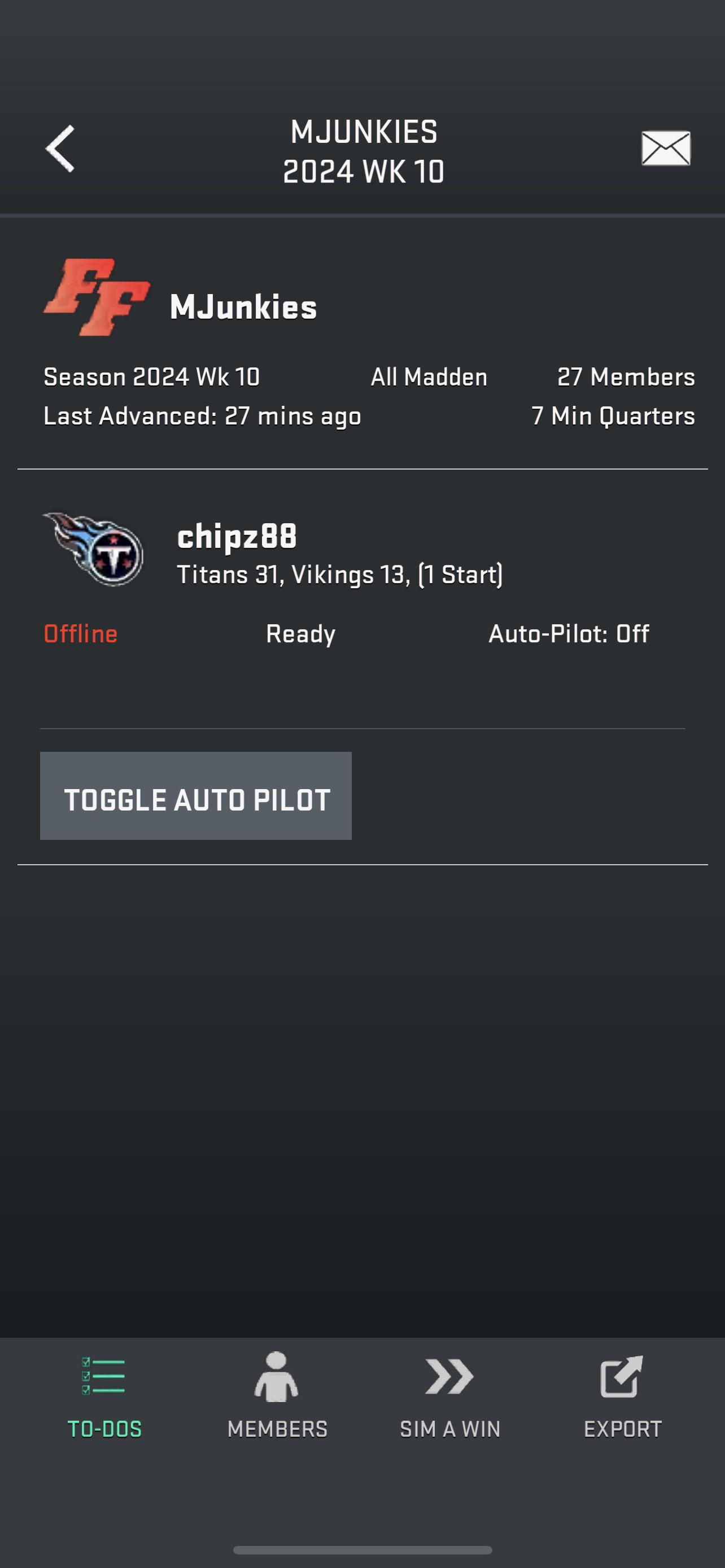The image size is (725, 1568).
Task: Tap the Offline status label
Action: [80, 634]
